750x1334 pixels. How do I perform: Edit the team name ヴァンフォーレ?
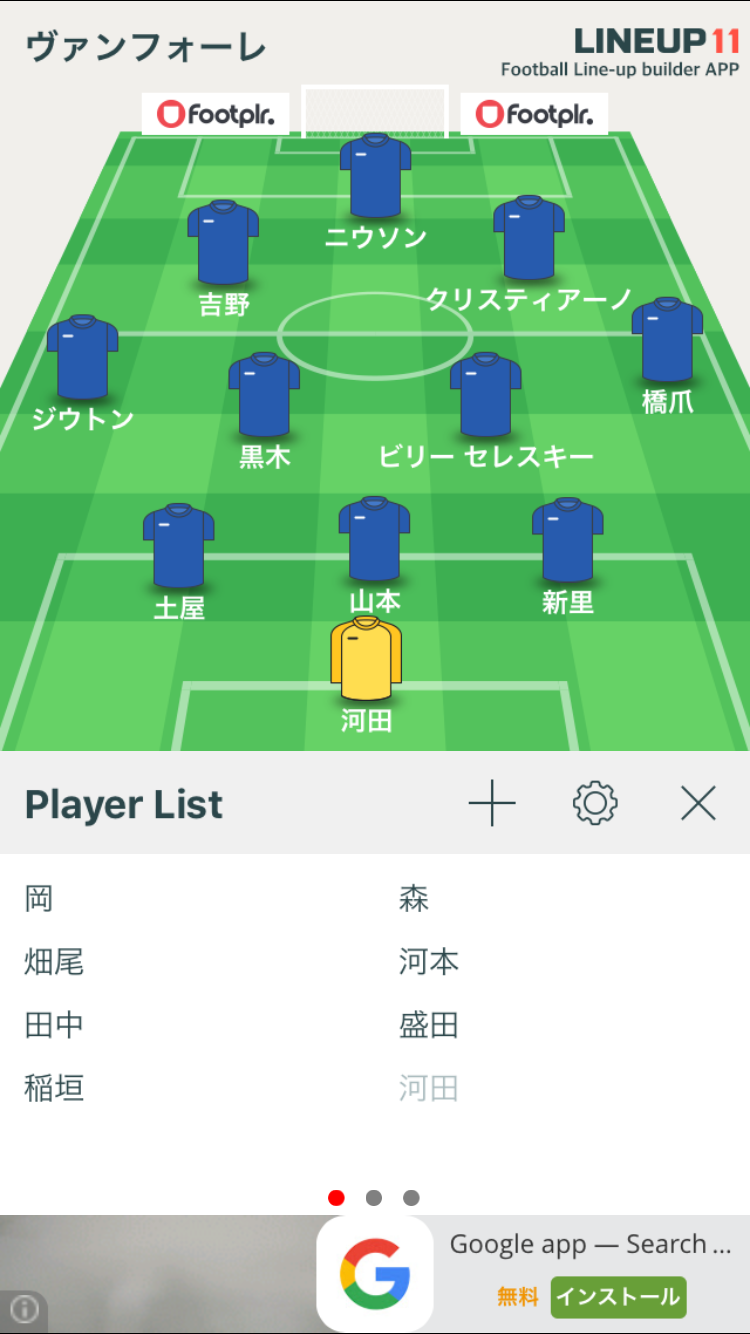[x=146, y=47]
